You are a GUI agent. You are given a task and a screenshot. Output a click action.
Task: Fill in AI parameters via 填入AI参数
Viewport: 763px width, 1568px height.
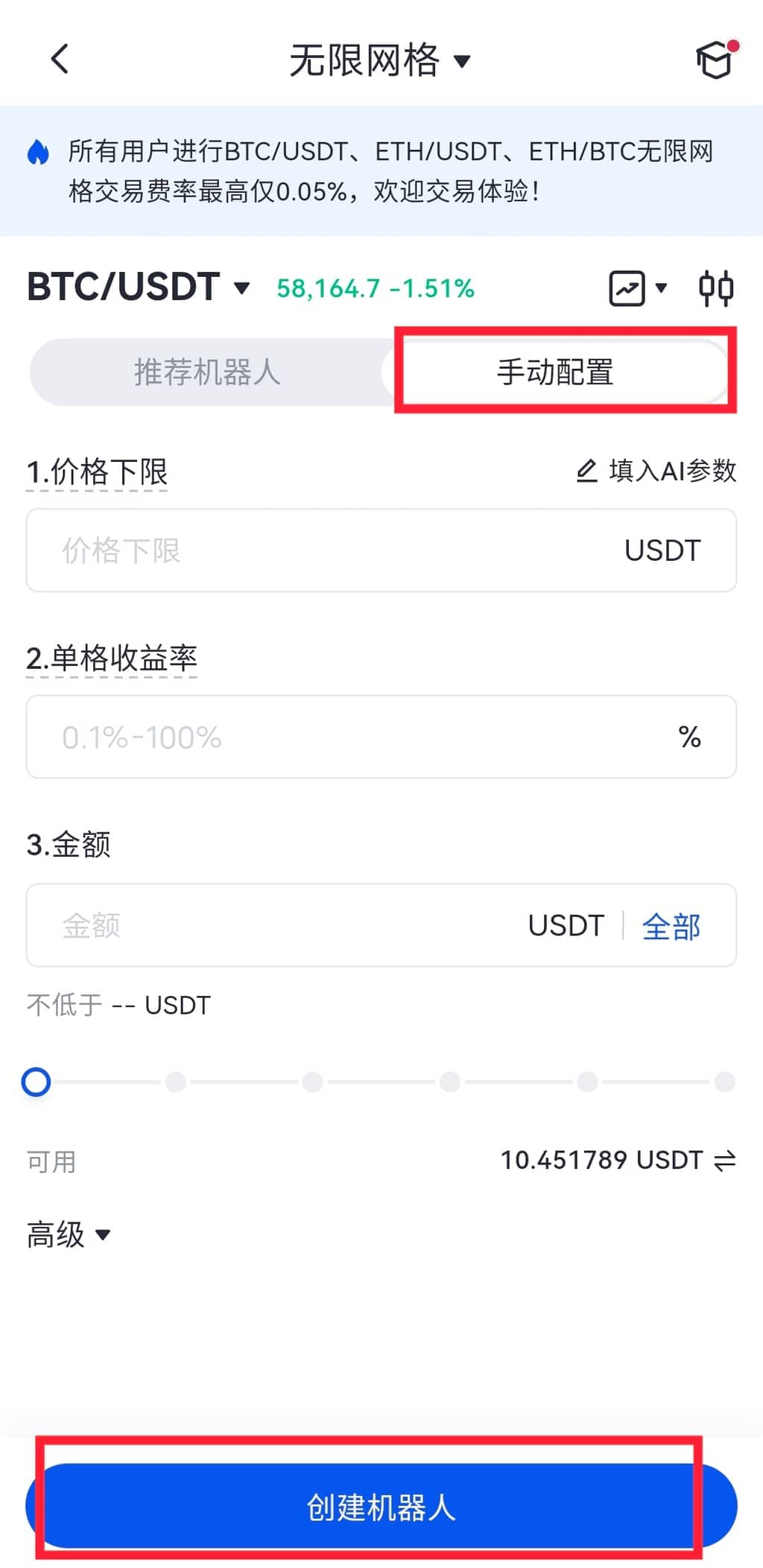(x=656, y=471)
